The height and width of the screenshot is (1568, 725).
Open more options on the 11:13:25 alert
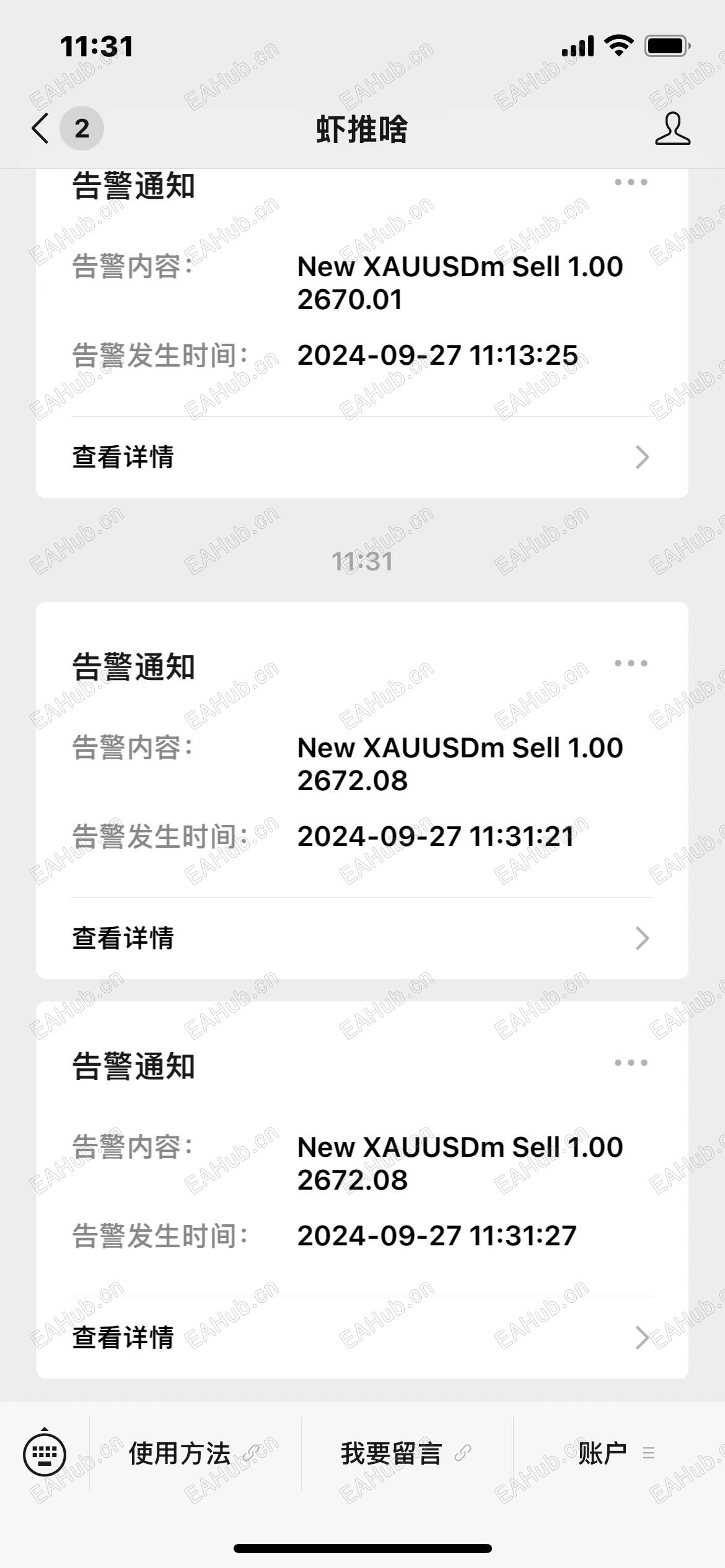pos(630,183)
